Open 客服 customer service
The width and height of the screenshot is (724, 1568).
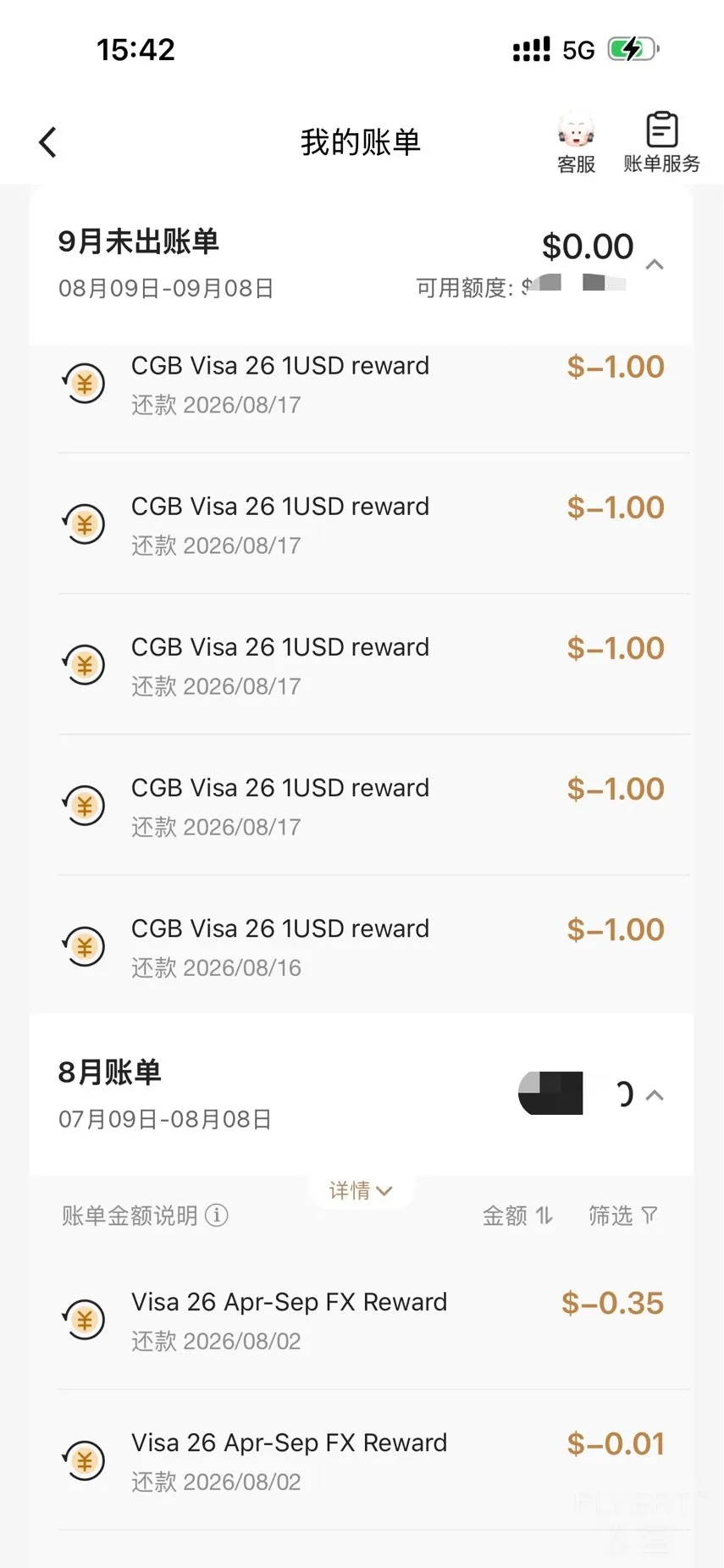tap(576, 142)
